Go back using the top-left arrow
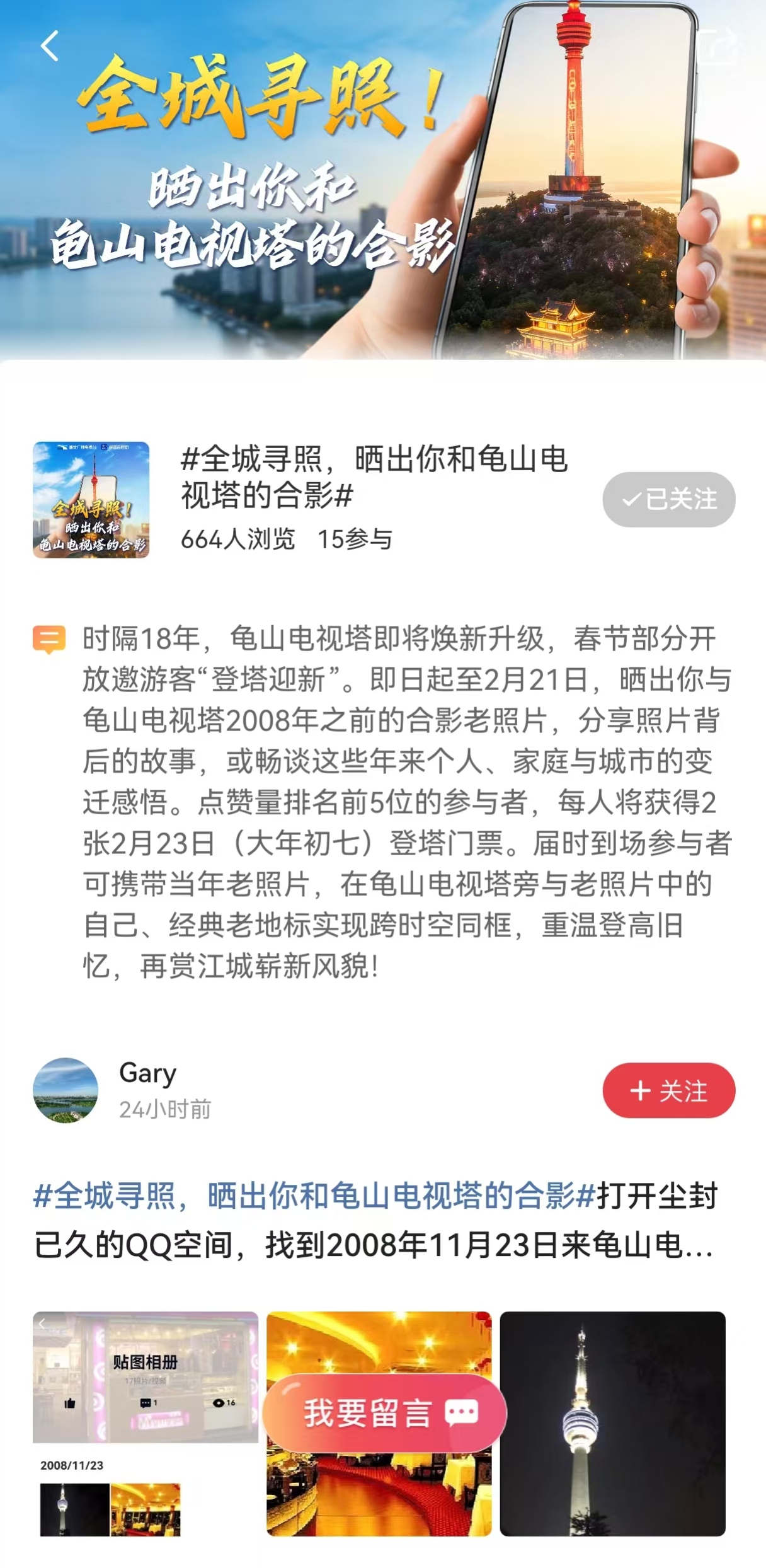 tap(49, 46)
